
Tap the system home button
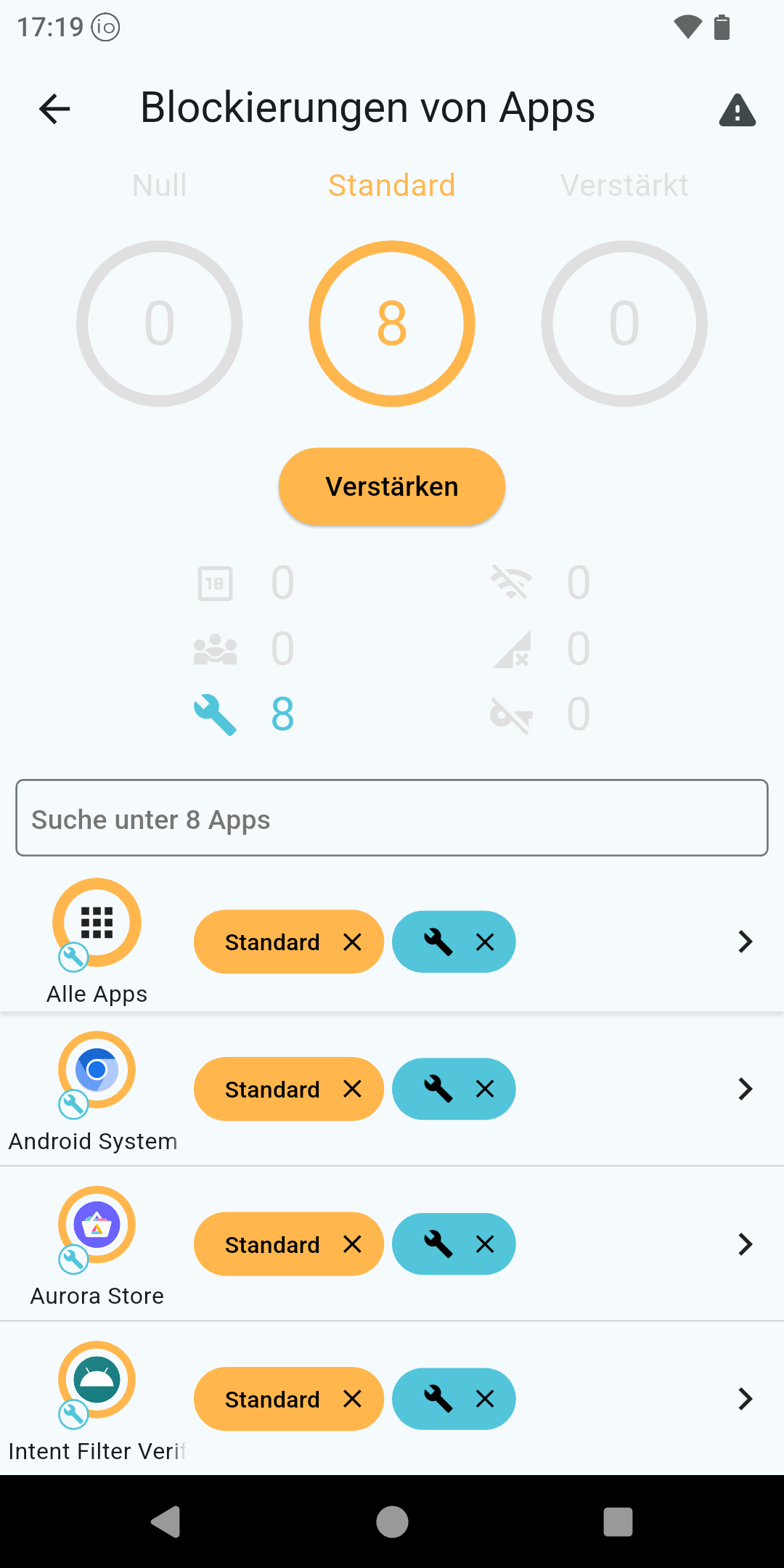click(392, 1522)
